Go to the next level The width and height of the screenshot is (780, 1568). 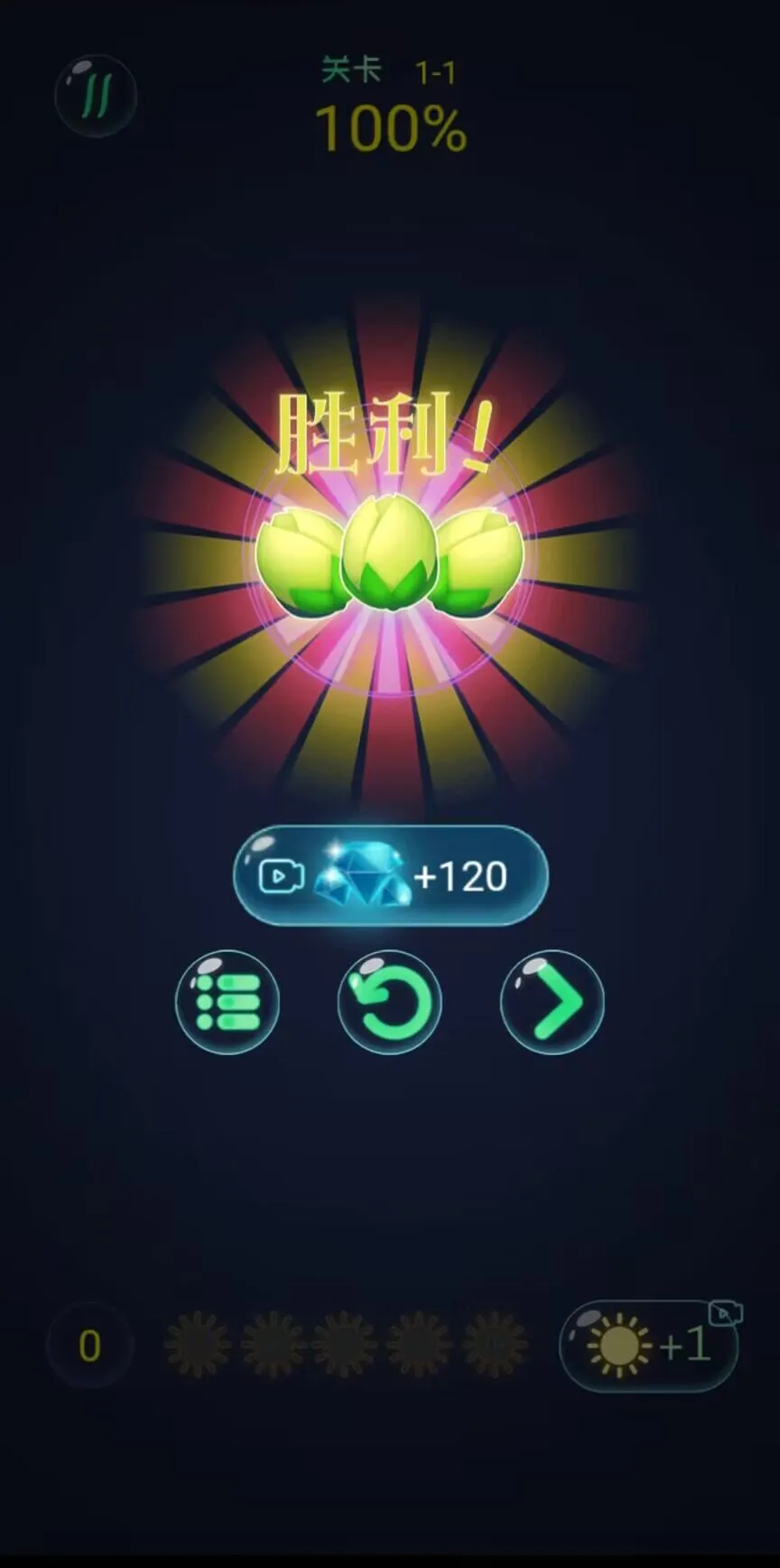(552, 1002)
